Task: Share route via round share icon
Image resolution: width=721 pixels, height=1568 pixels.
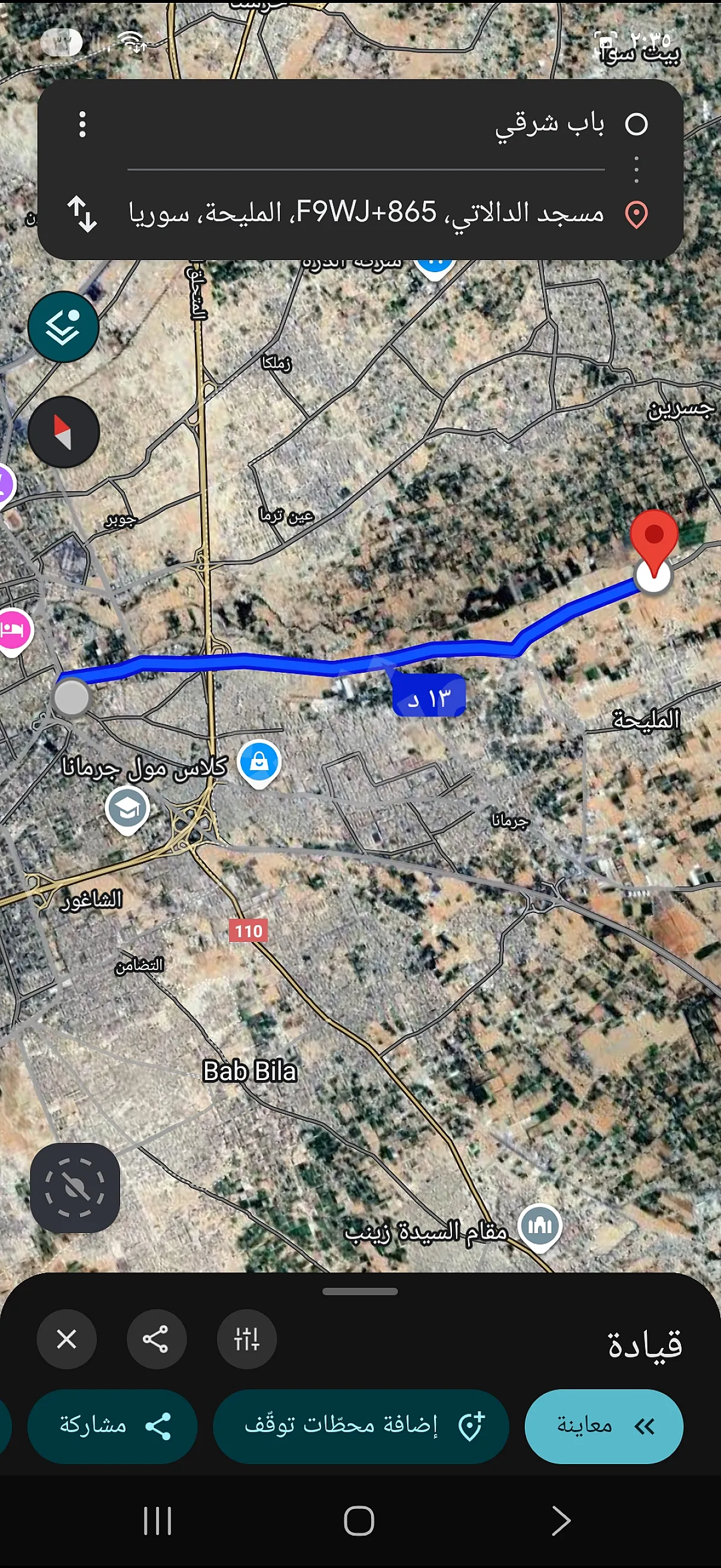Action: coord(157,1339)
